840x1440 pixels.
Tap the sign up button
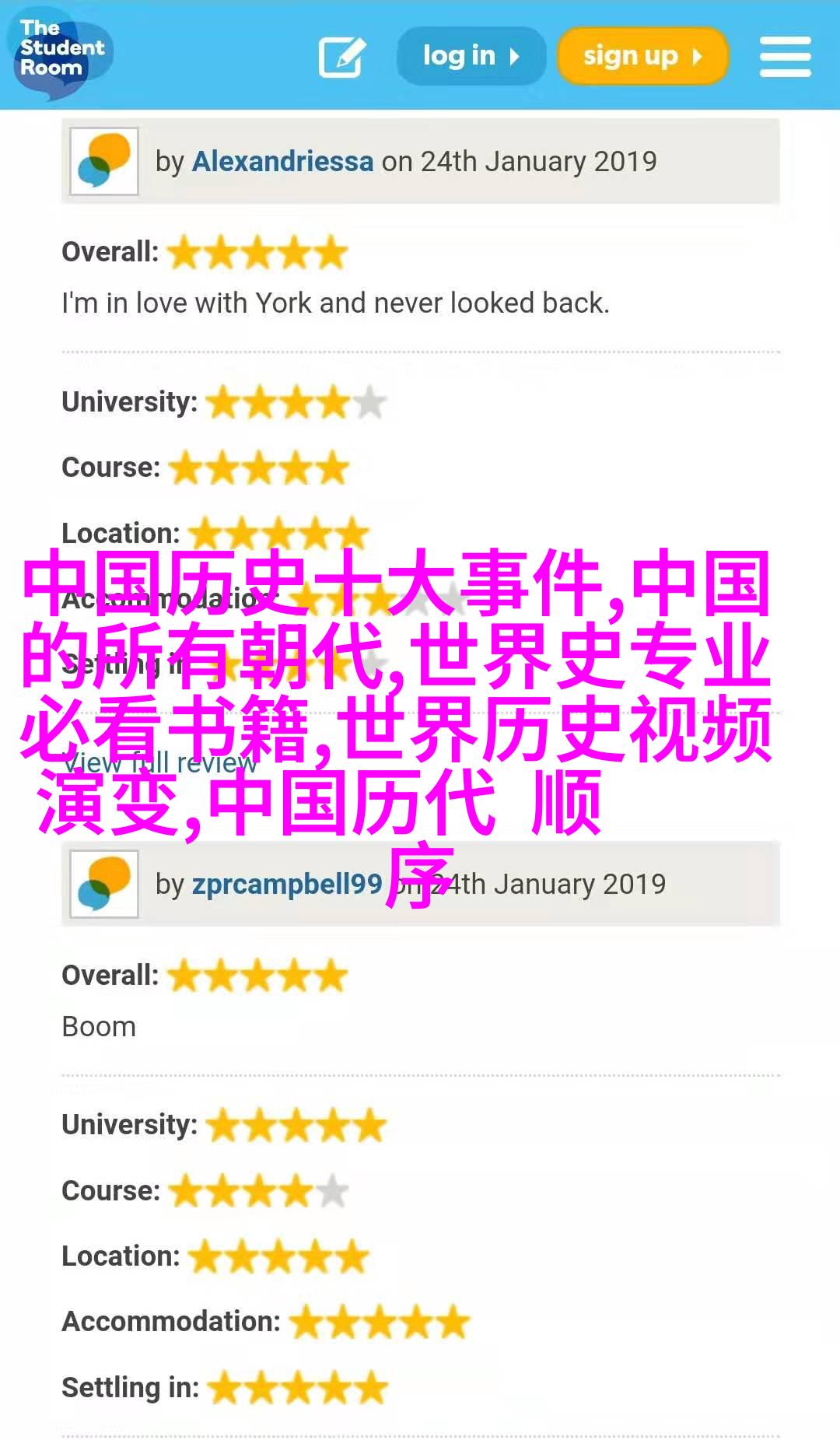tap(642, 56)
